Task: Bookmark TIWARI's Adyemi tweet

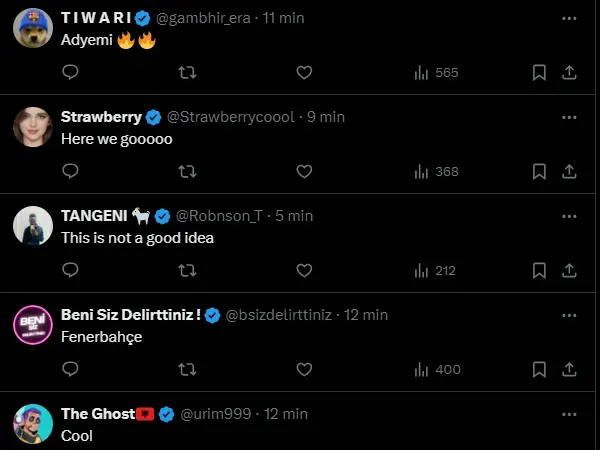Action: tap(538, 72)
